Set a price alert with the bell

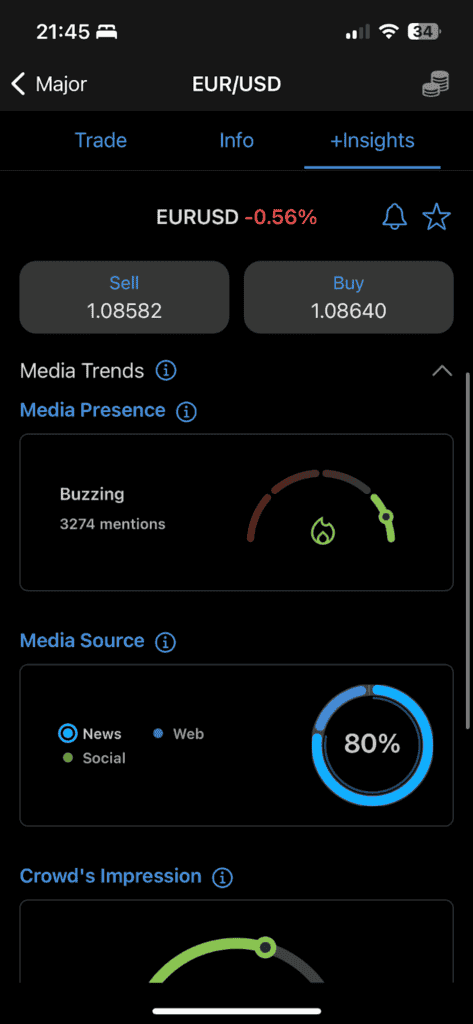395,217
